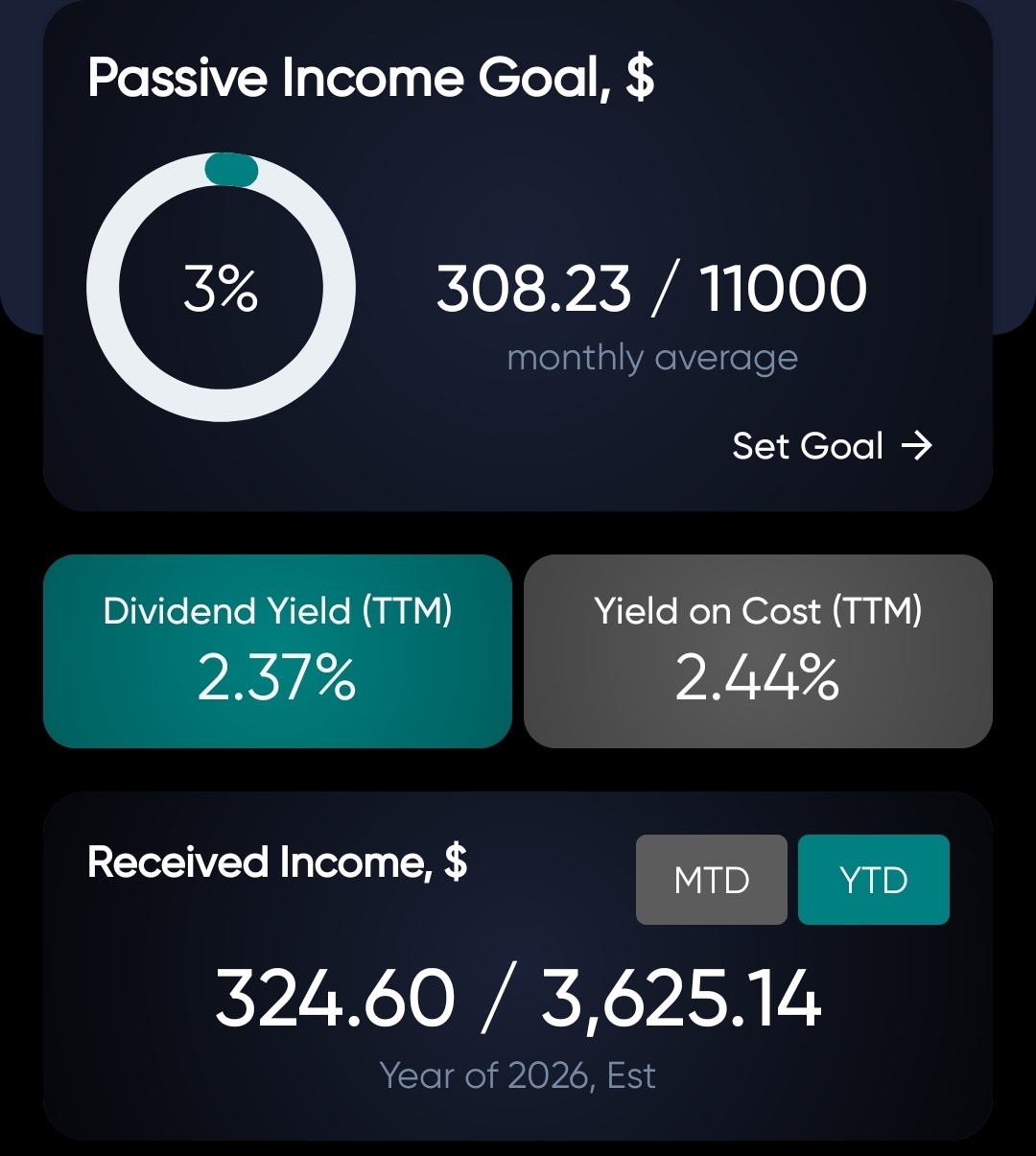1036x1156 pixels.
Task: Switch to Yield on Cost (TTM)
Action: (x=758, y=651)
